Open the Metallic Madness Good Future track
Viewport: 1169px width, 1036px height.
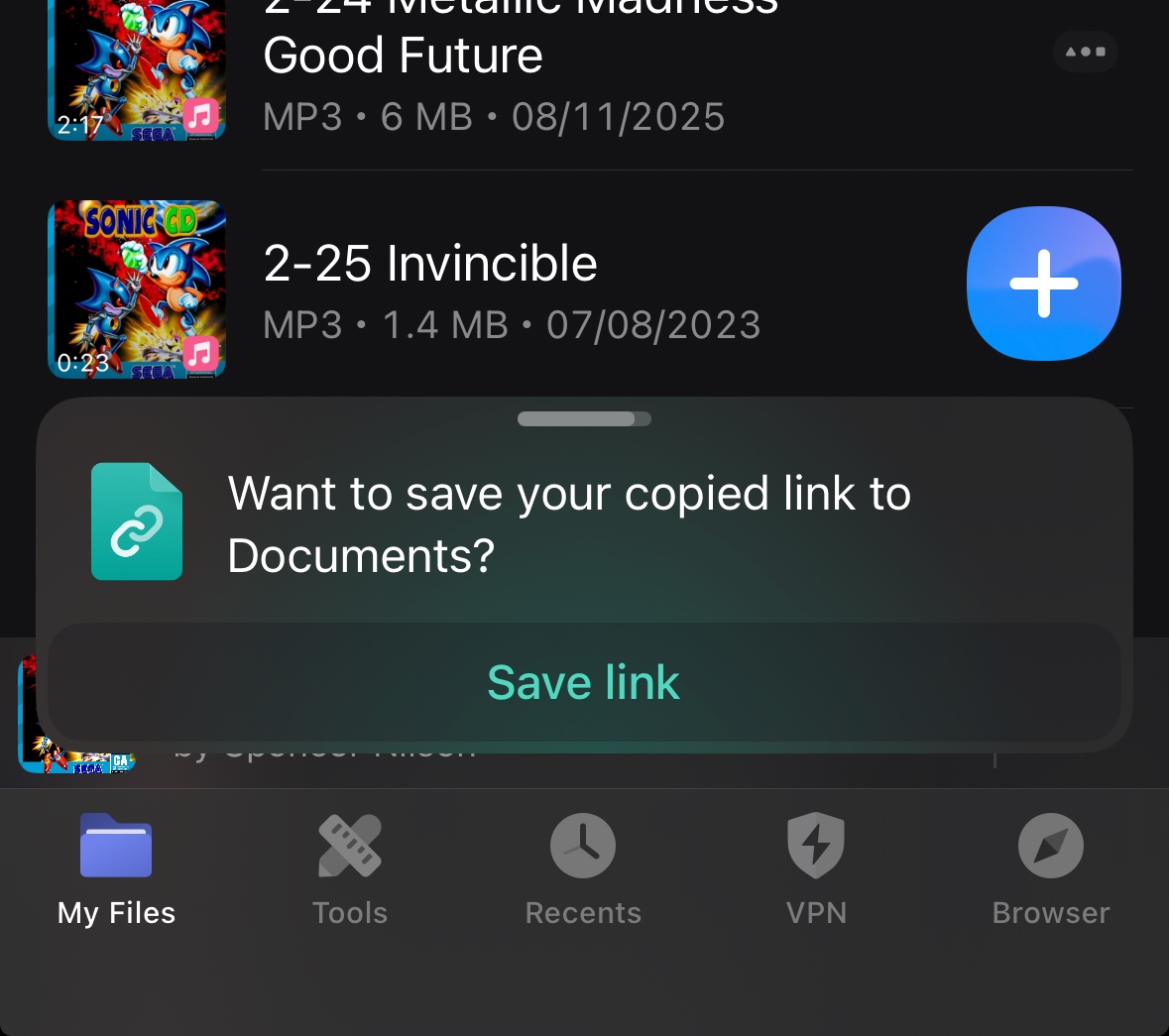coord(403,57)
